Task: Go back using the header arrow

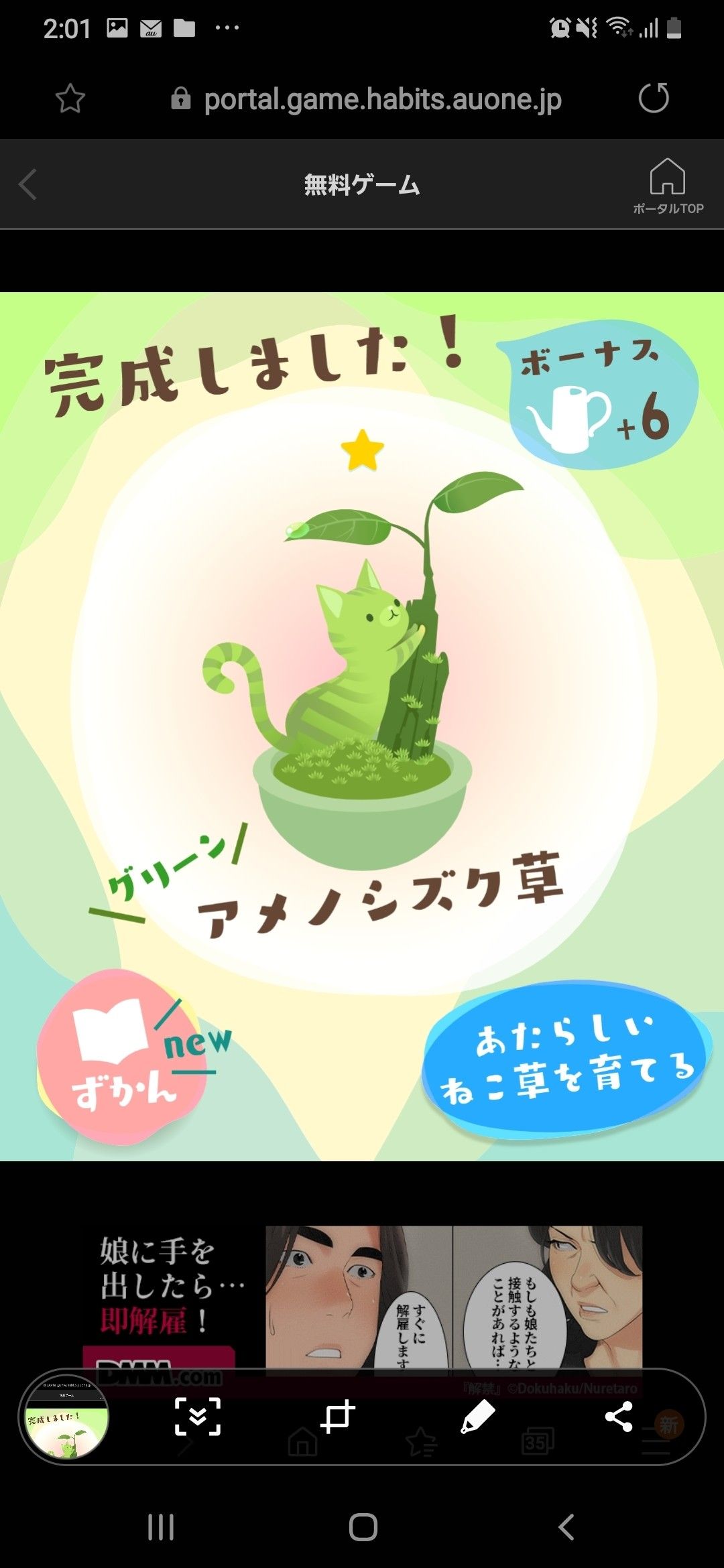Action: pos(28,185)
